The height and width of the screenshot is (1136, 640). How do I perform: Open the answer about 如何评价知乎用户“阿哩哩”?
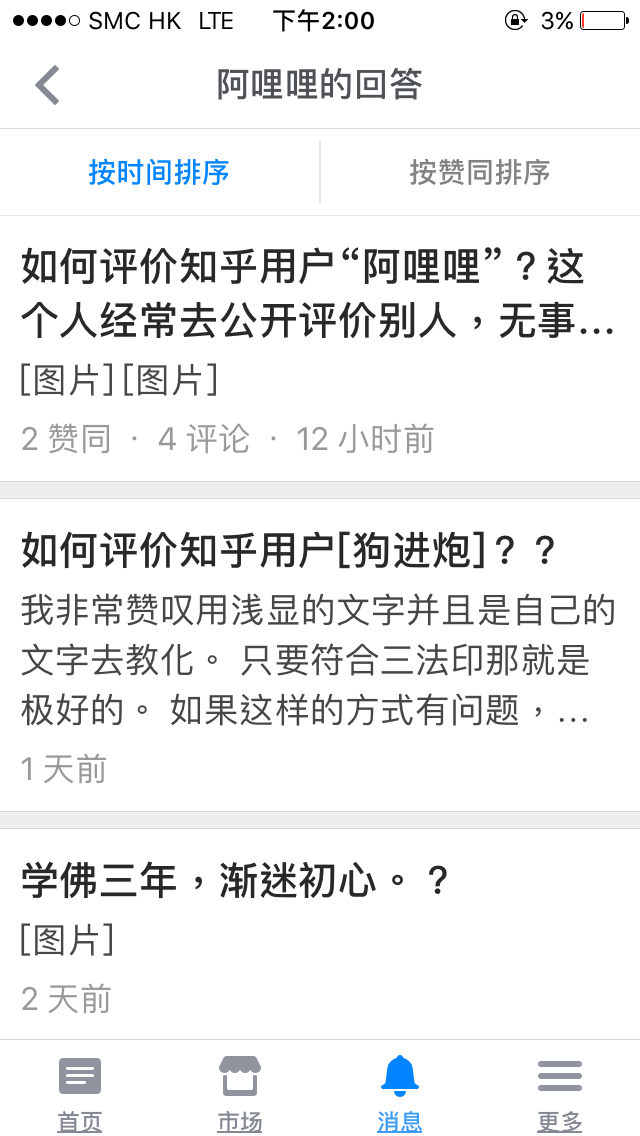coord(320,348)
